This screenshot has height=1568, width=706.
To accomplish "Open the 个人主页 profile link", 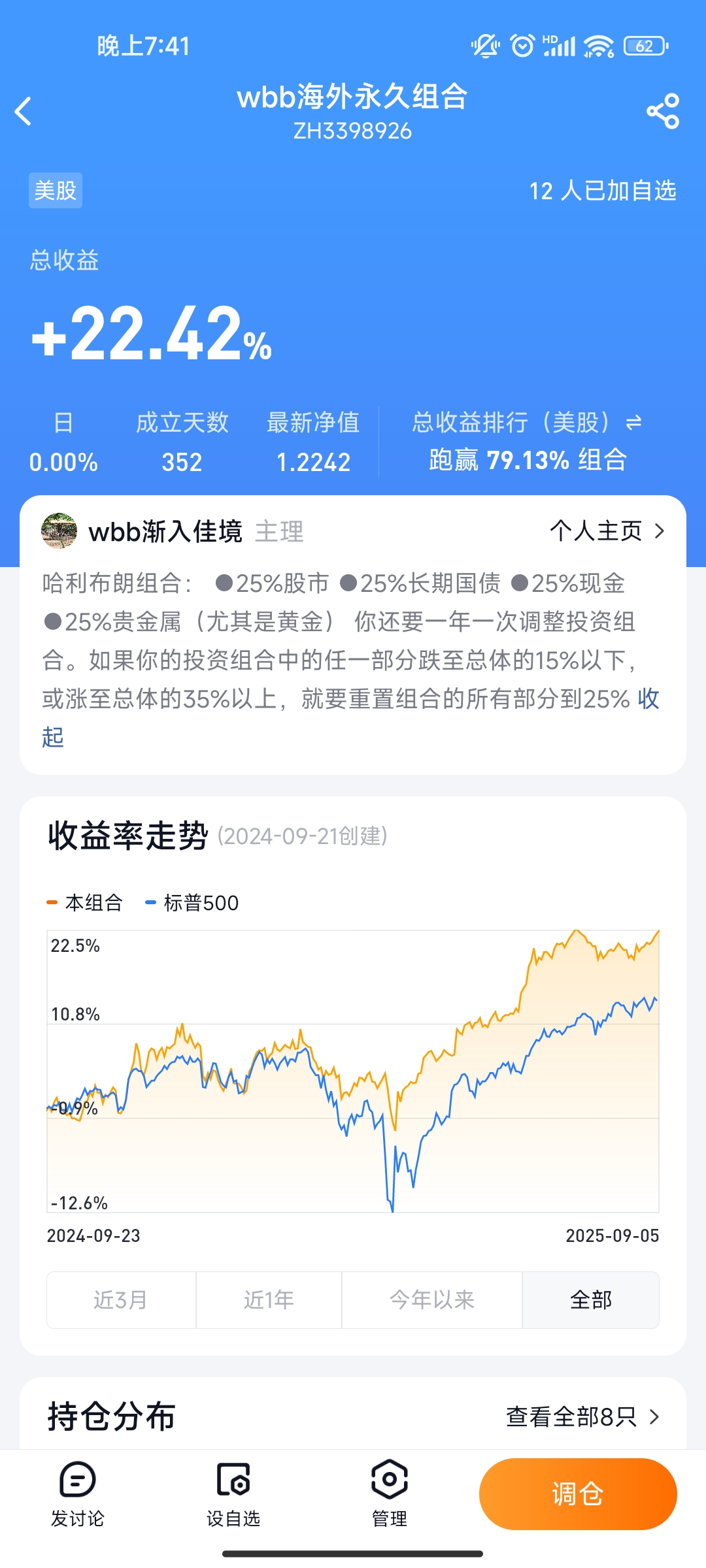I will pyautogui.click(x=607, y=531).
